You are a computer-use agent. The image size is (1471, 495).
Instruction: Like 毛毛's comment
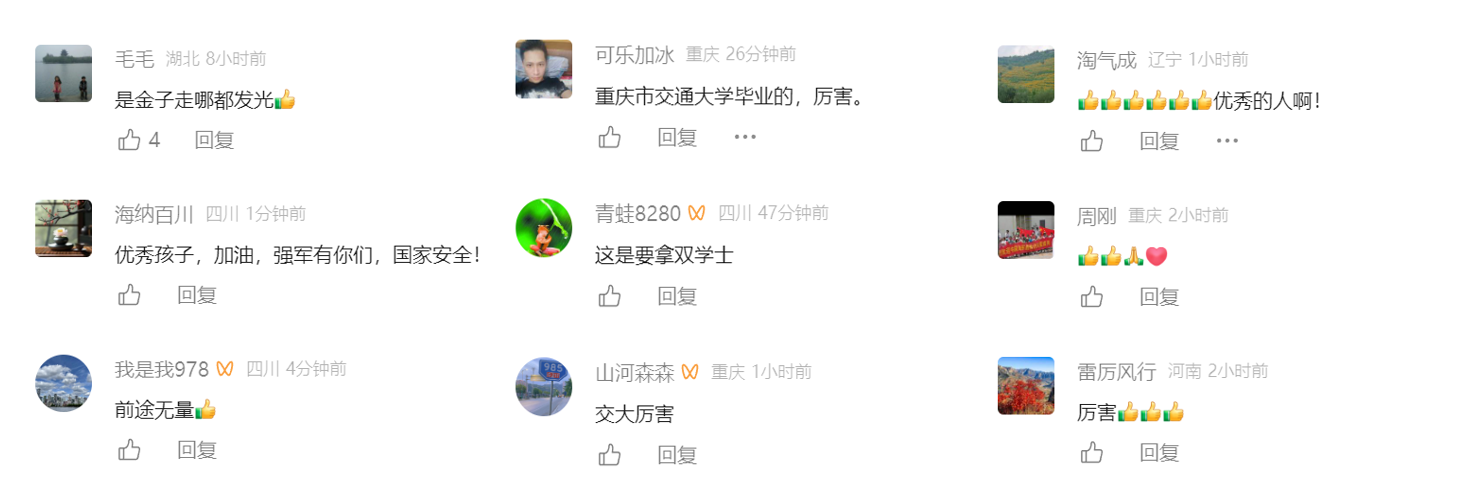click(129, 140)
